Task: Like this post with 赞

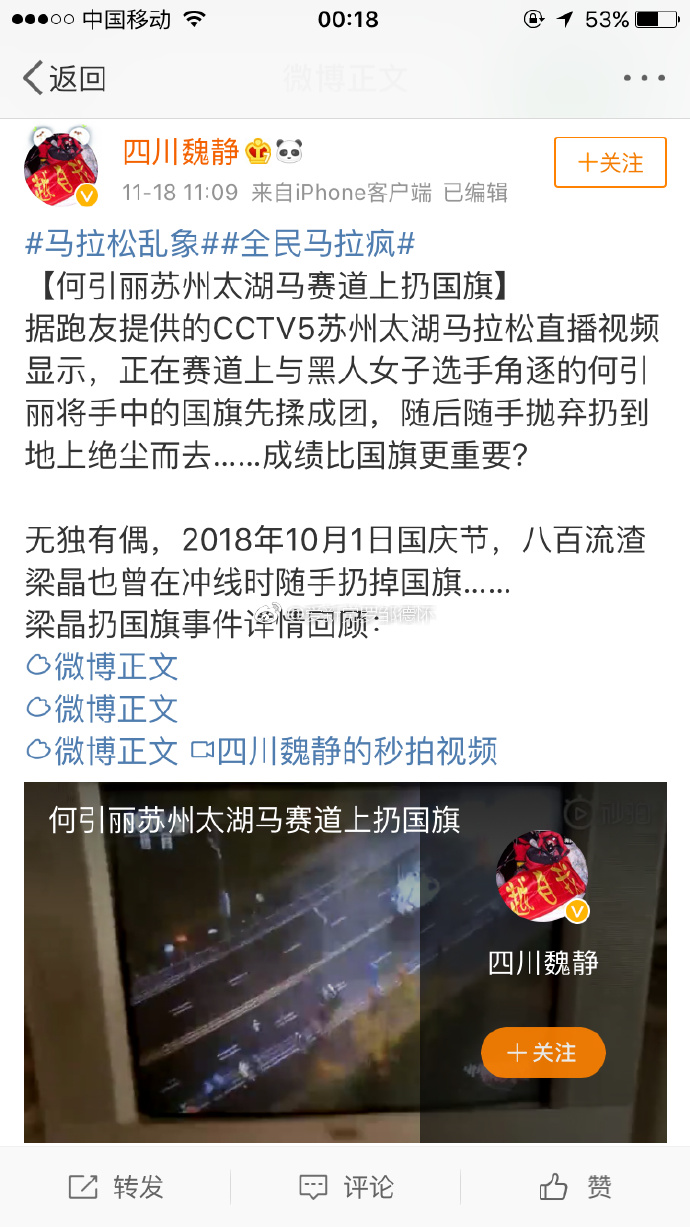Action: (576, 1187)
